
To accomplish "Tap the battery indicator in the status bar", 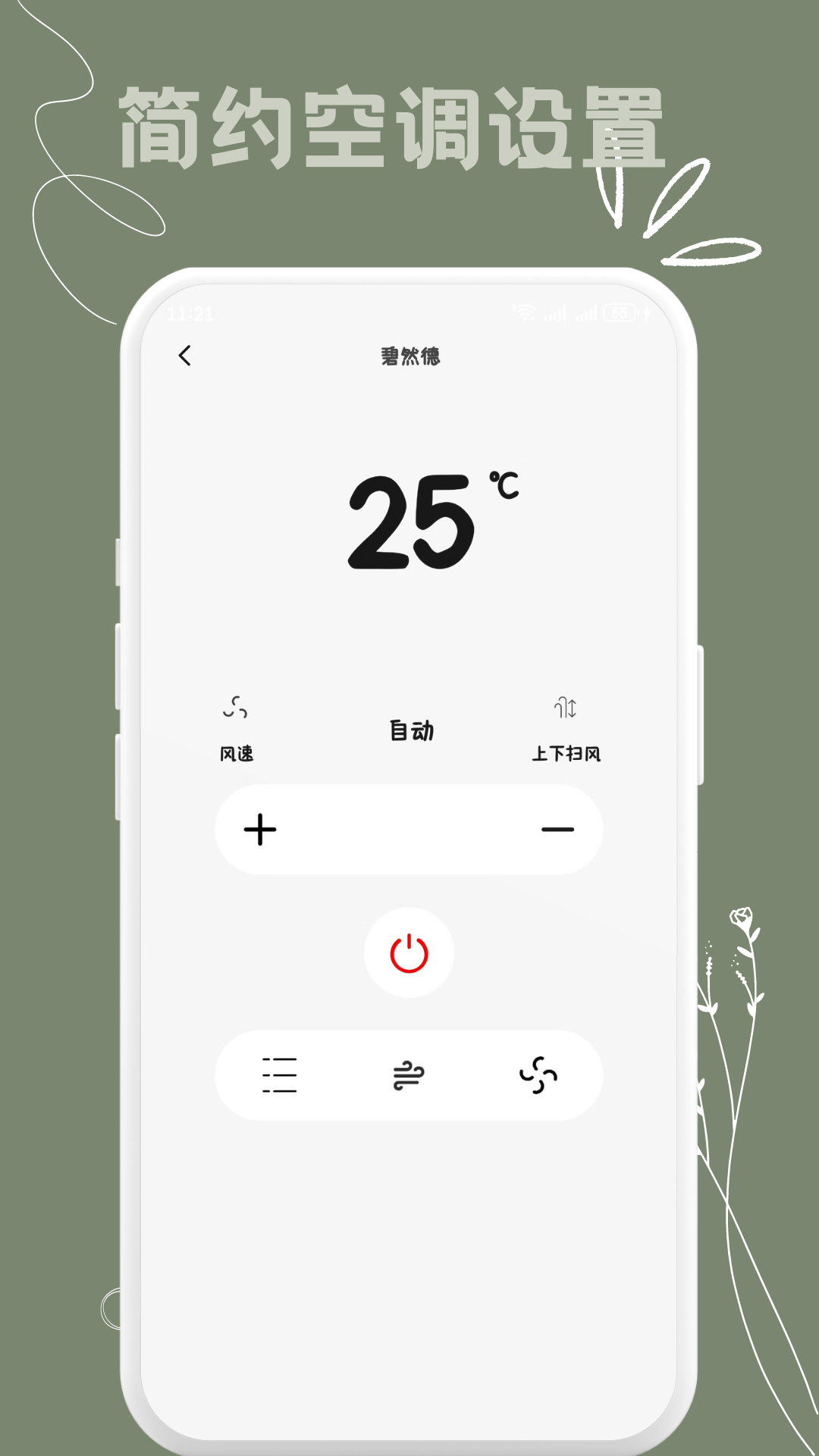I will tap(619, 311).
